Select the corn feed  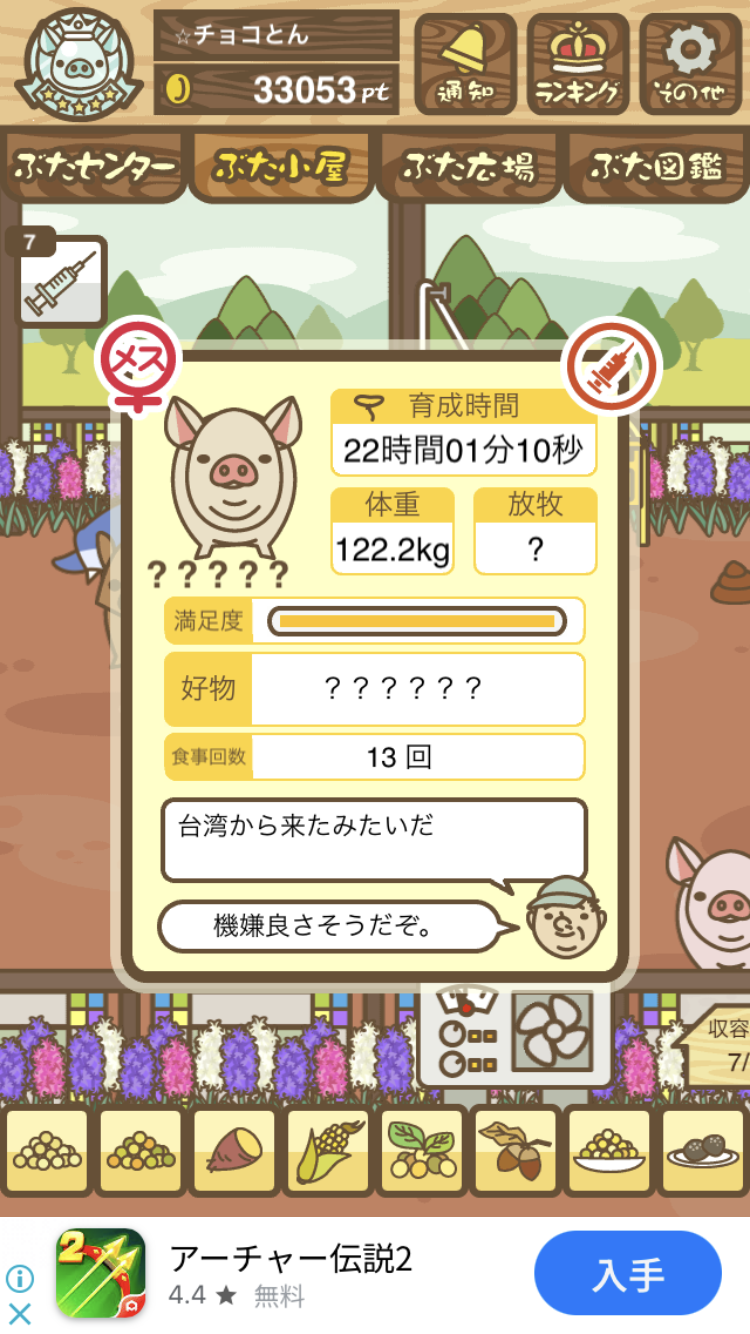[327, 1151]
